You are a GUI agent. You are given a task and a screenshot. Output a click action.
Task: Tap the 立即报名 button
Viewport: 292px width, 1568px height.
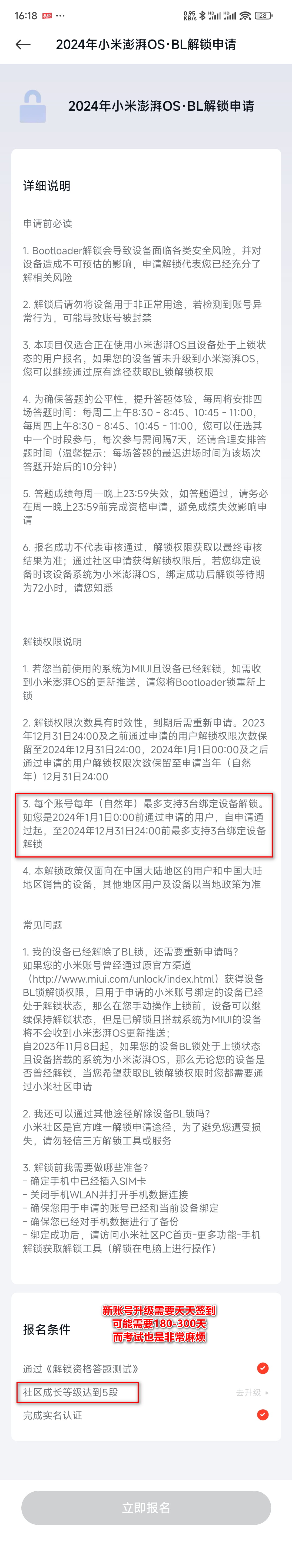tap(146, 1507)
